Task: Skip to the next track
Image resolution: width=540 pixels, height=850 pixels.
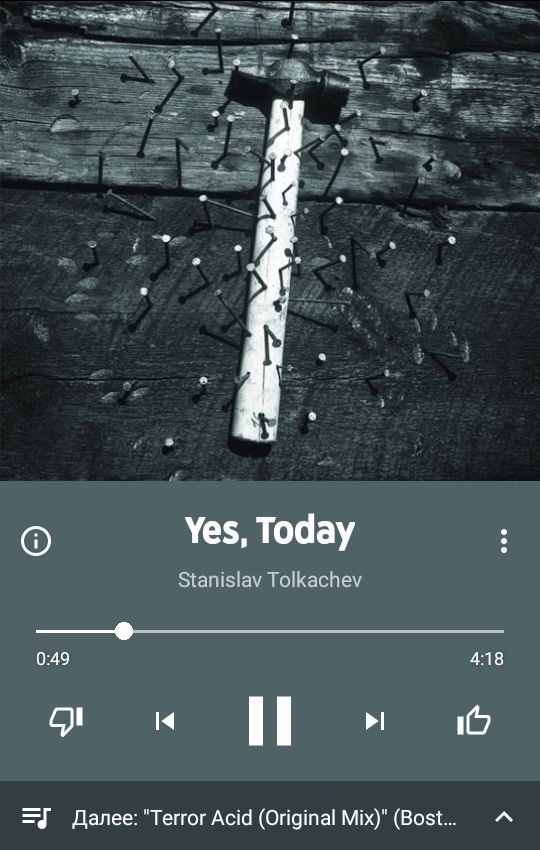Action: click(x=375, y=721)
